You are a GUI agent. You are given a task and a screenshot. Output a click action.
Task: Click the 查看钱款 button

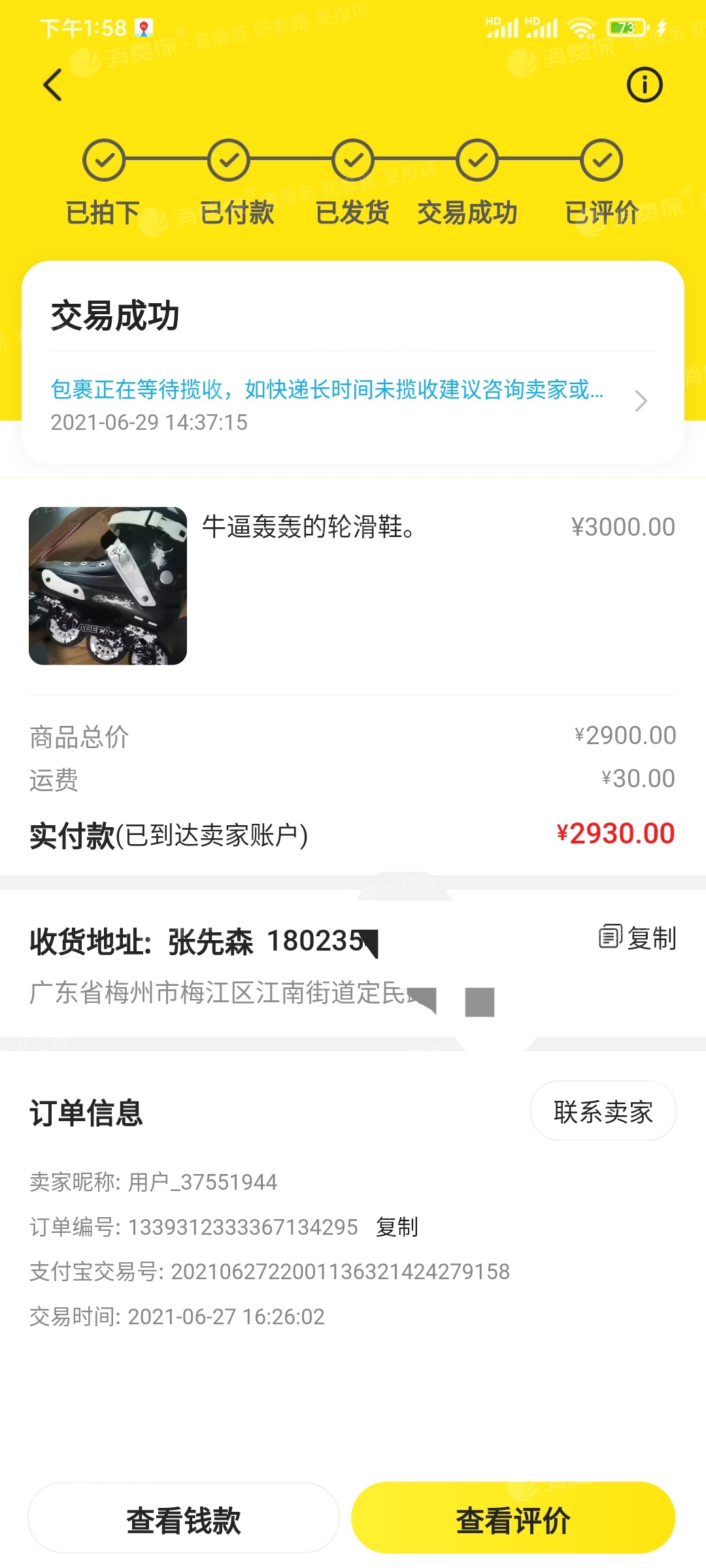point(184,1517)
